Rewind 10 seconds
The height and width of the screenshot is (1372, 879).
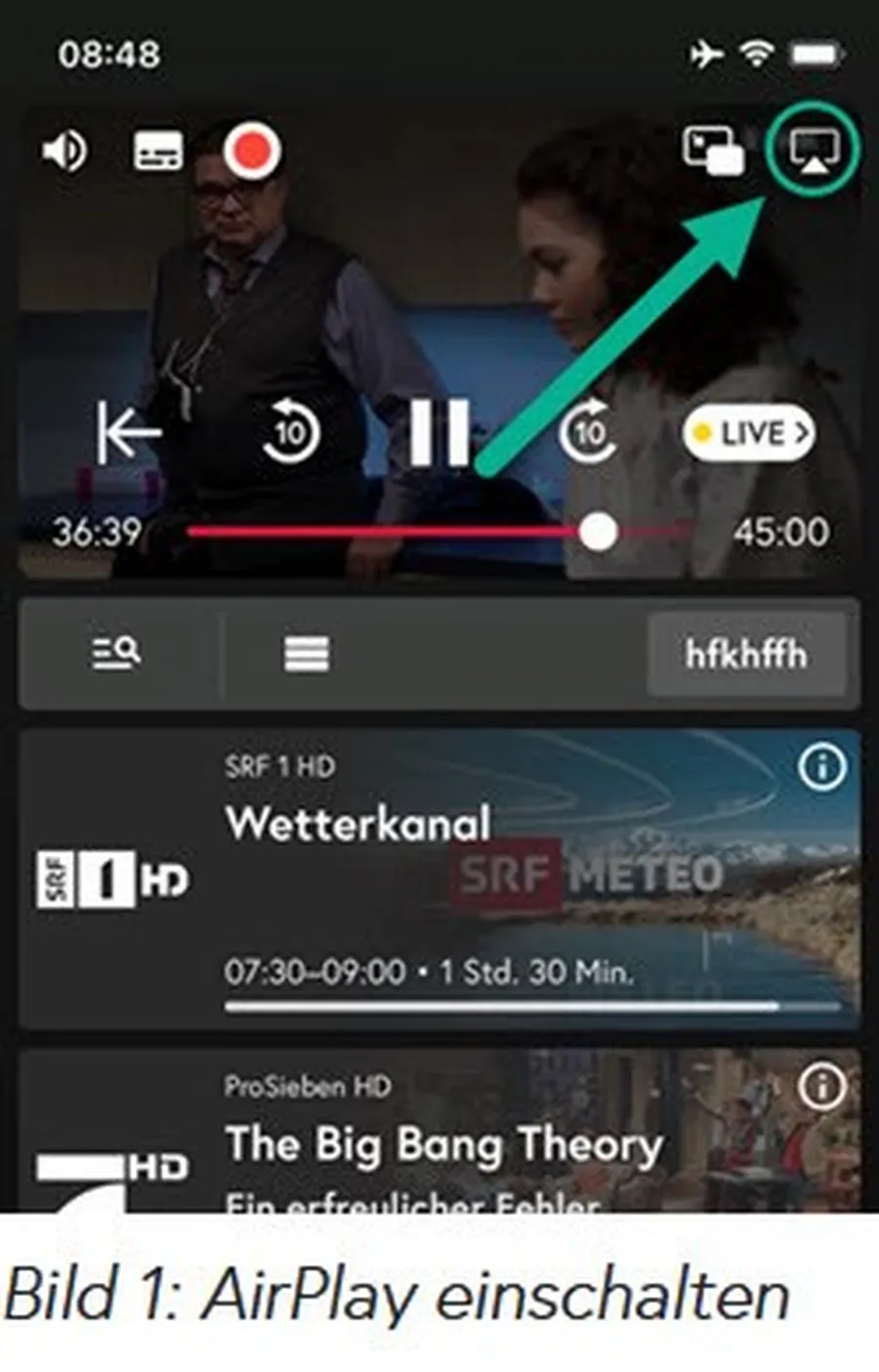(x=291, y=432)
